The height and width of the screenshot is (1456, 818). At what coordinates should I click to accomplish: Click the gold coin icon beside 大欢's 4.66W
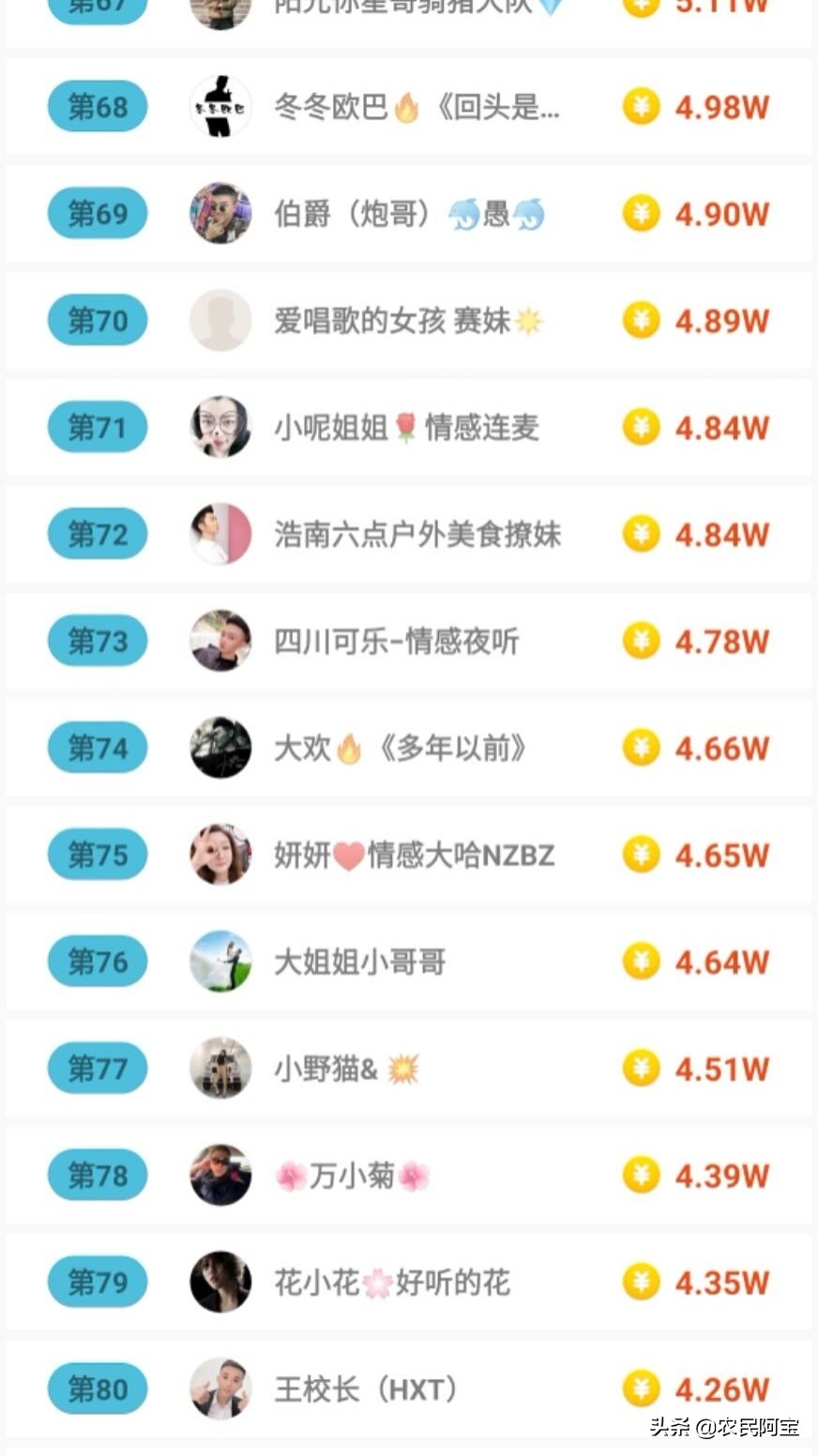[x=641, y=748]
